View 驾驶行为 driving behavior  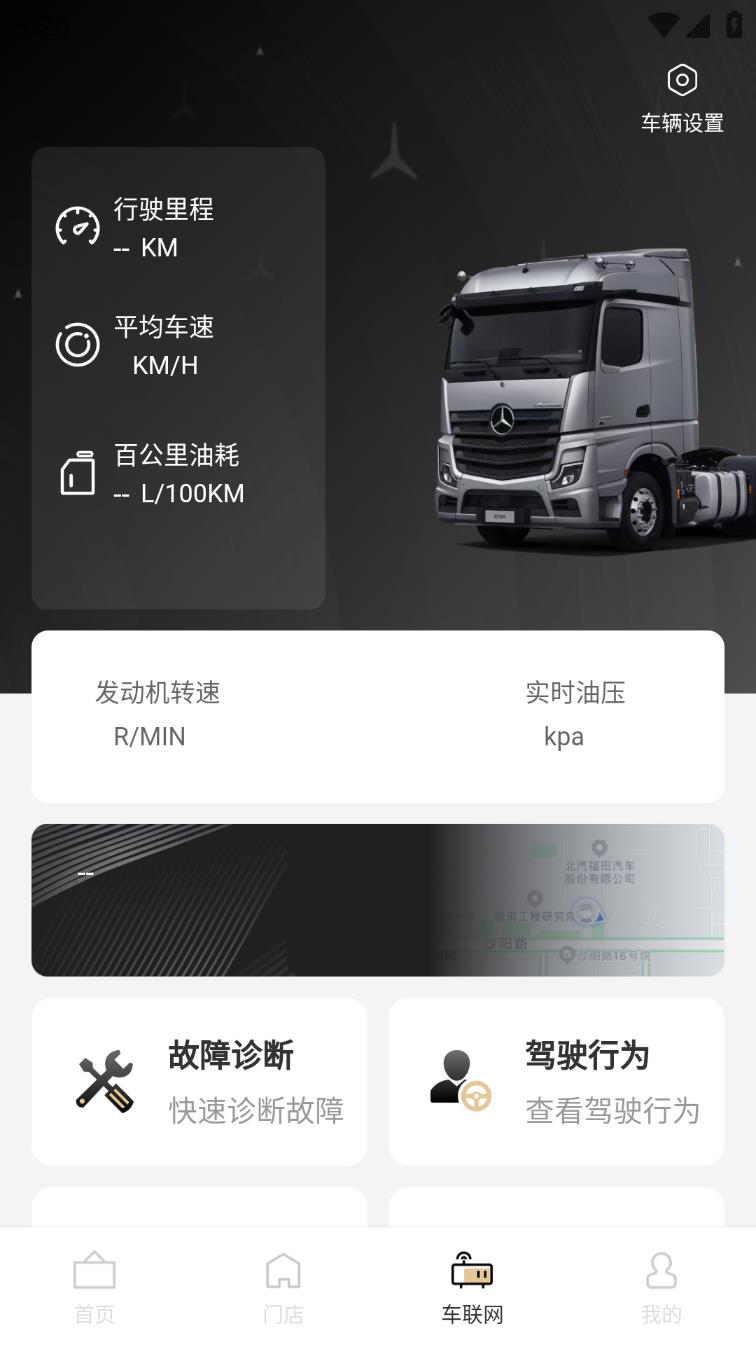[556, 1081]
